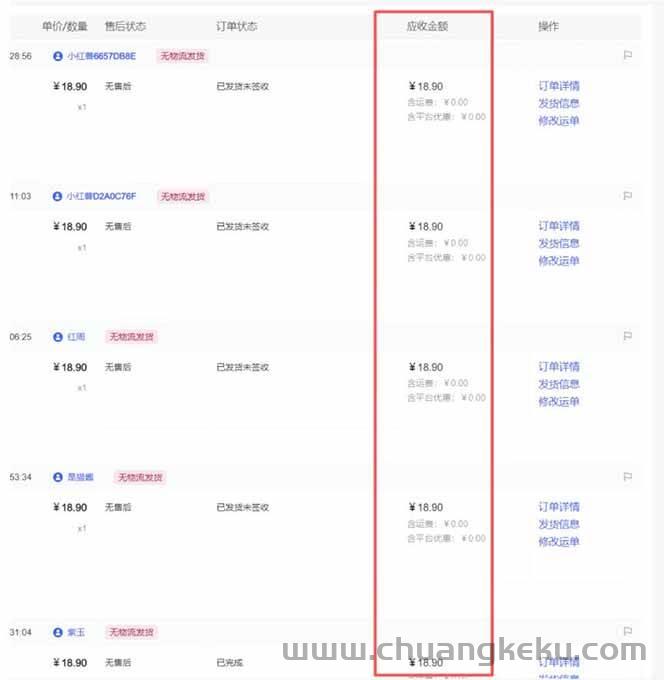View 发货信息 for order 小红薯D2A0C76F
Screen dimensions: 664x680
click(559, 243)
